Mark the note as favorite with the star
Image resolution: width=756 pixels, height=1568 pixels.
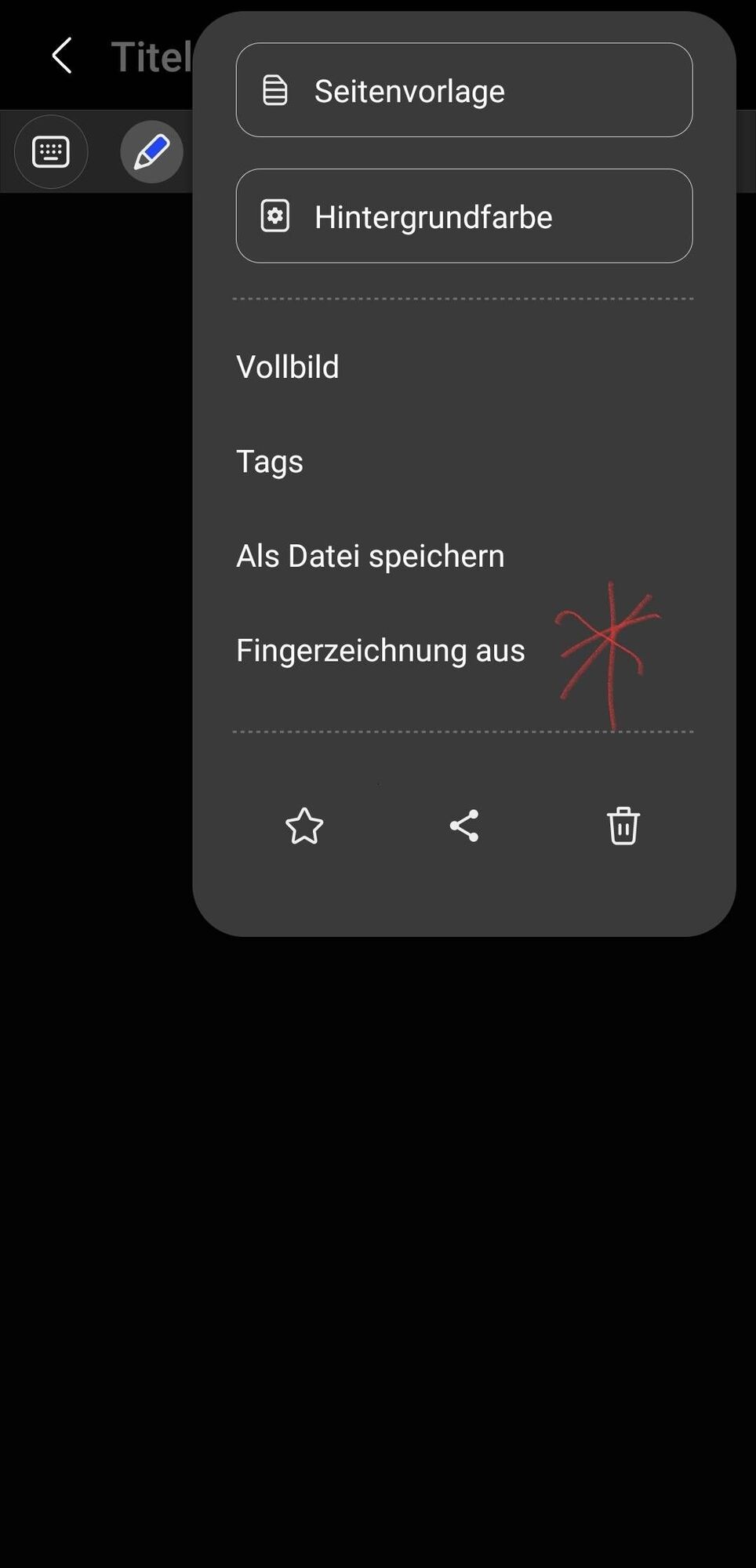point(304,826)
